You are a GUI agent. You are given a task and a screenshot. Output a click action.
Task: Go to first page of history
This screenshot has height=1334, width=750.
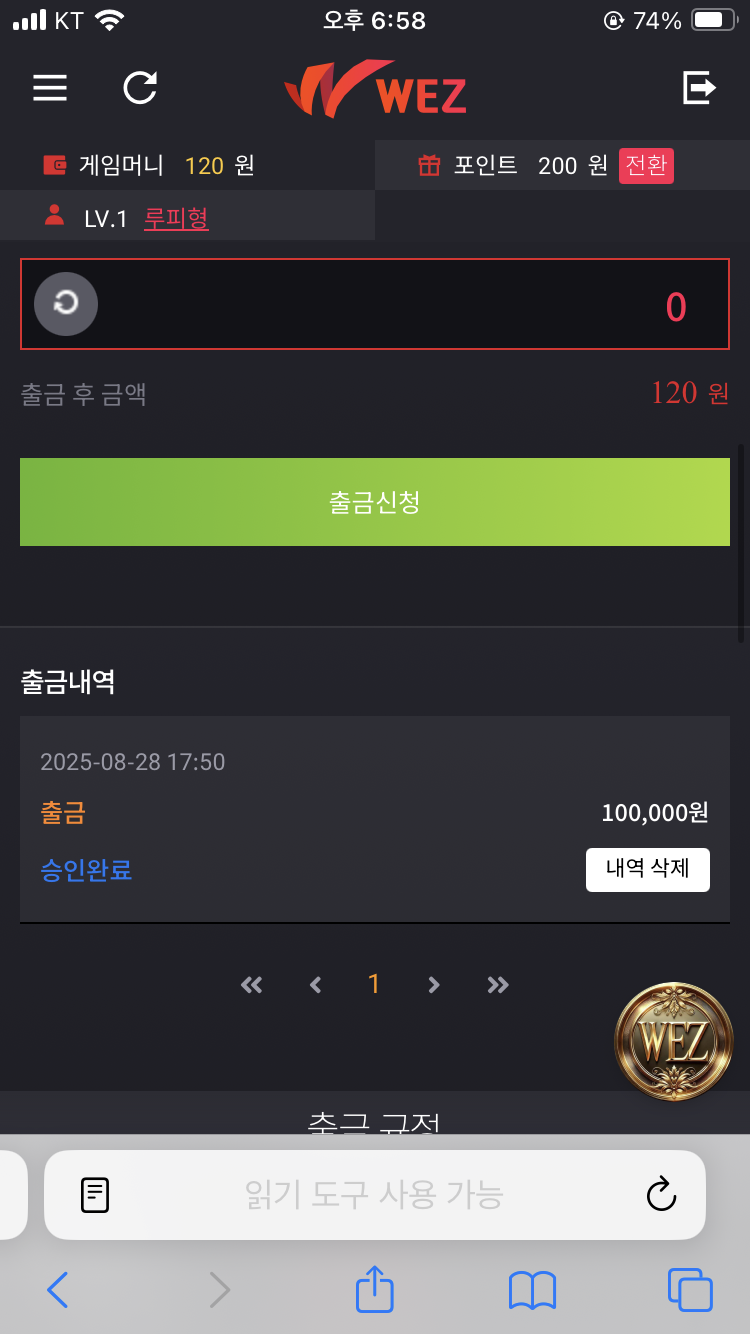[x=251, y=985]
